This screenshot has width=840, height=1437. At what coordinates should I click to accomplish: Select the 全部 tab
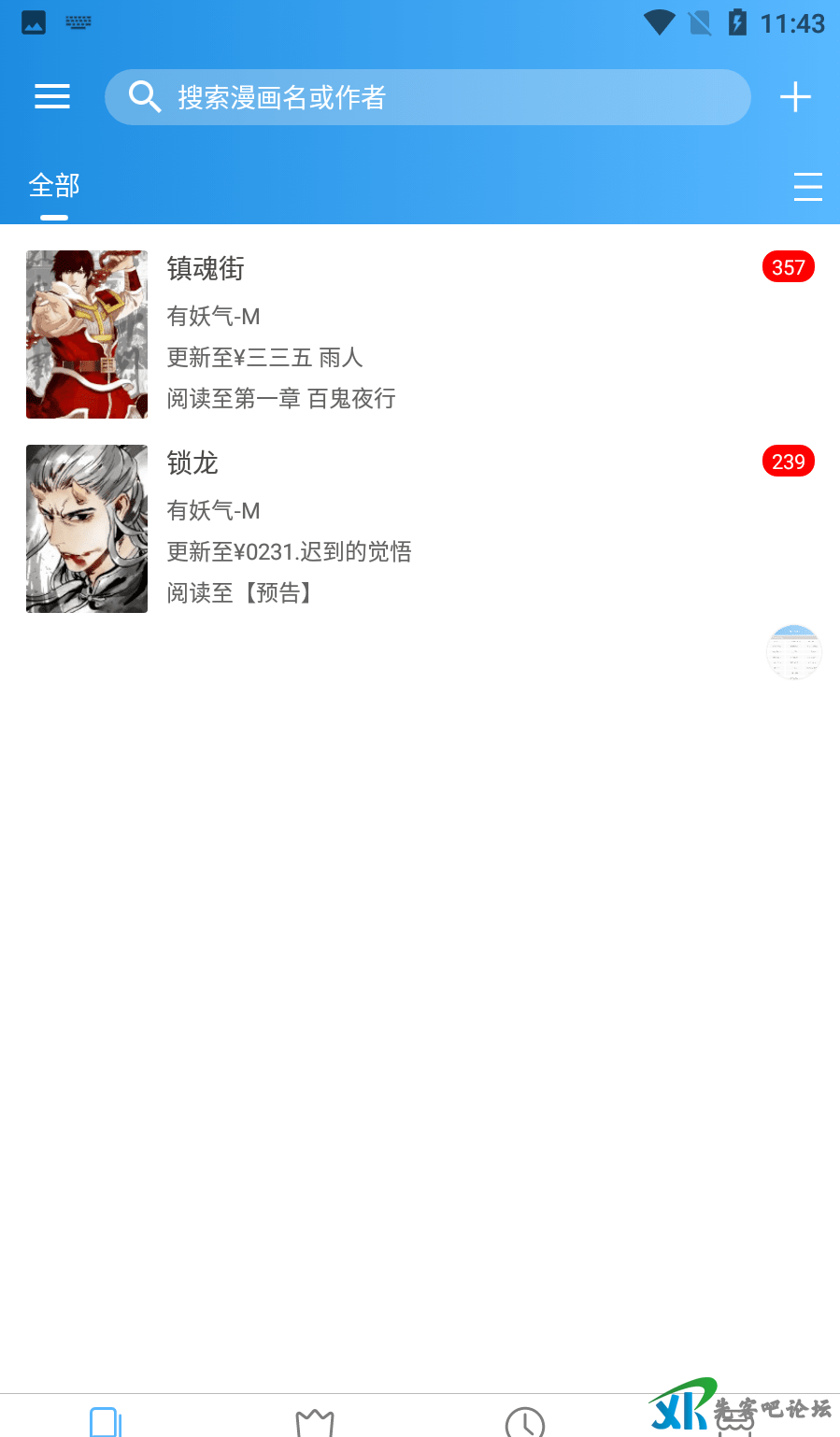54,187
